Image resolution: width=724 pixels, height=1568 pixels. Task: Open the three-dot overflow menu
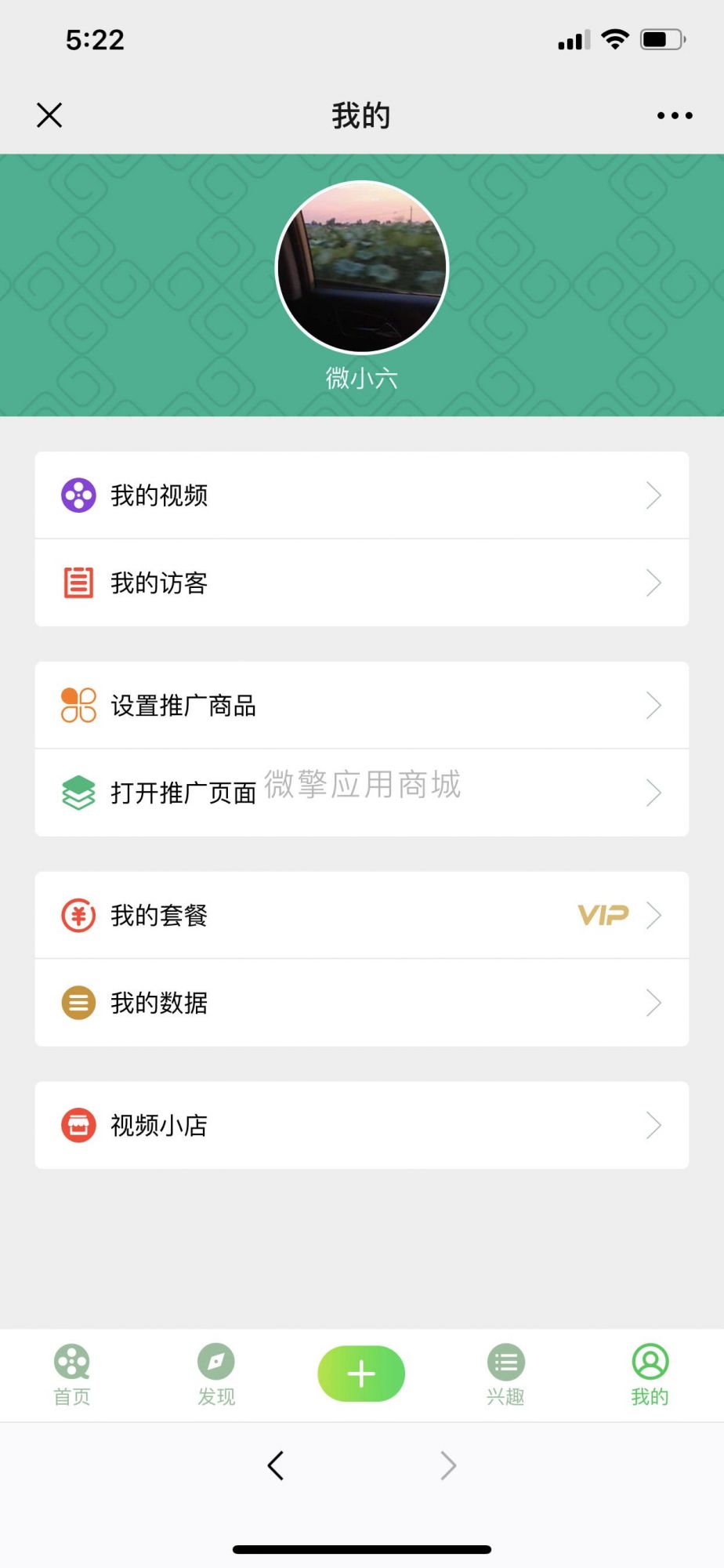pyautogui.click(x=674, y=115)
